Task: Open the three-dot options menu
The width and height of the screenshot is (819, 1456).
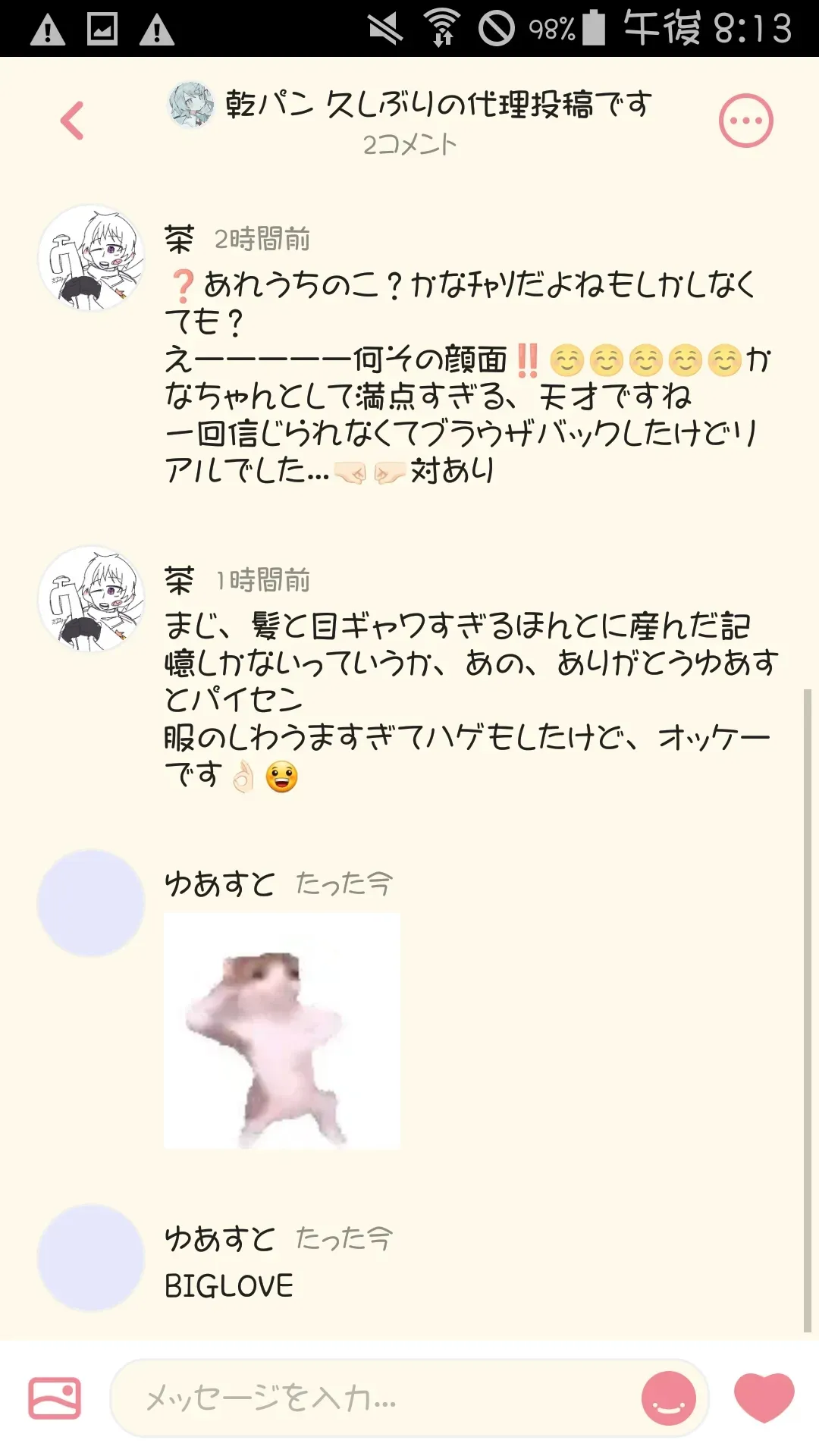Action: click(x=745, y=121)
